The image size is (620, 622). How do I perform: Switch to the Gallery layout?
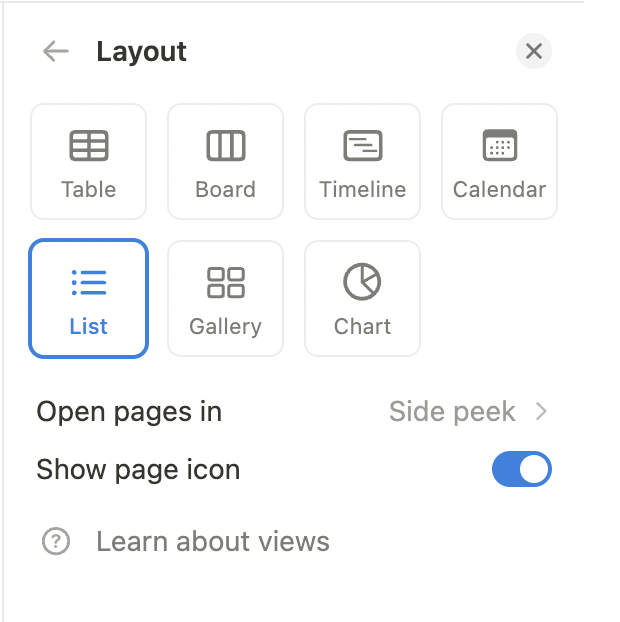pos(225,298)
